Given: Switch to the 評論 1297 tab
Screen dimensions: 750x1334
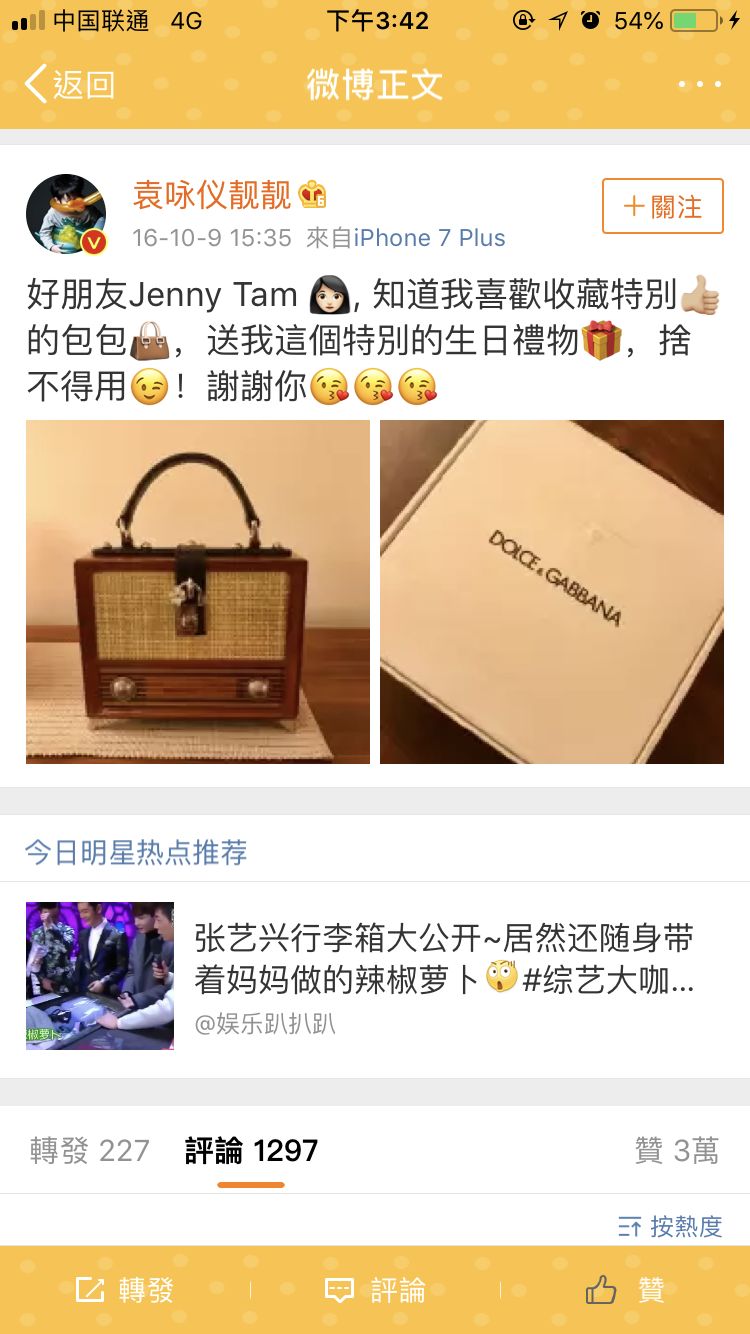Looking at the screenshot, I should (x=251, y=1151).
